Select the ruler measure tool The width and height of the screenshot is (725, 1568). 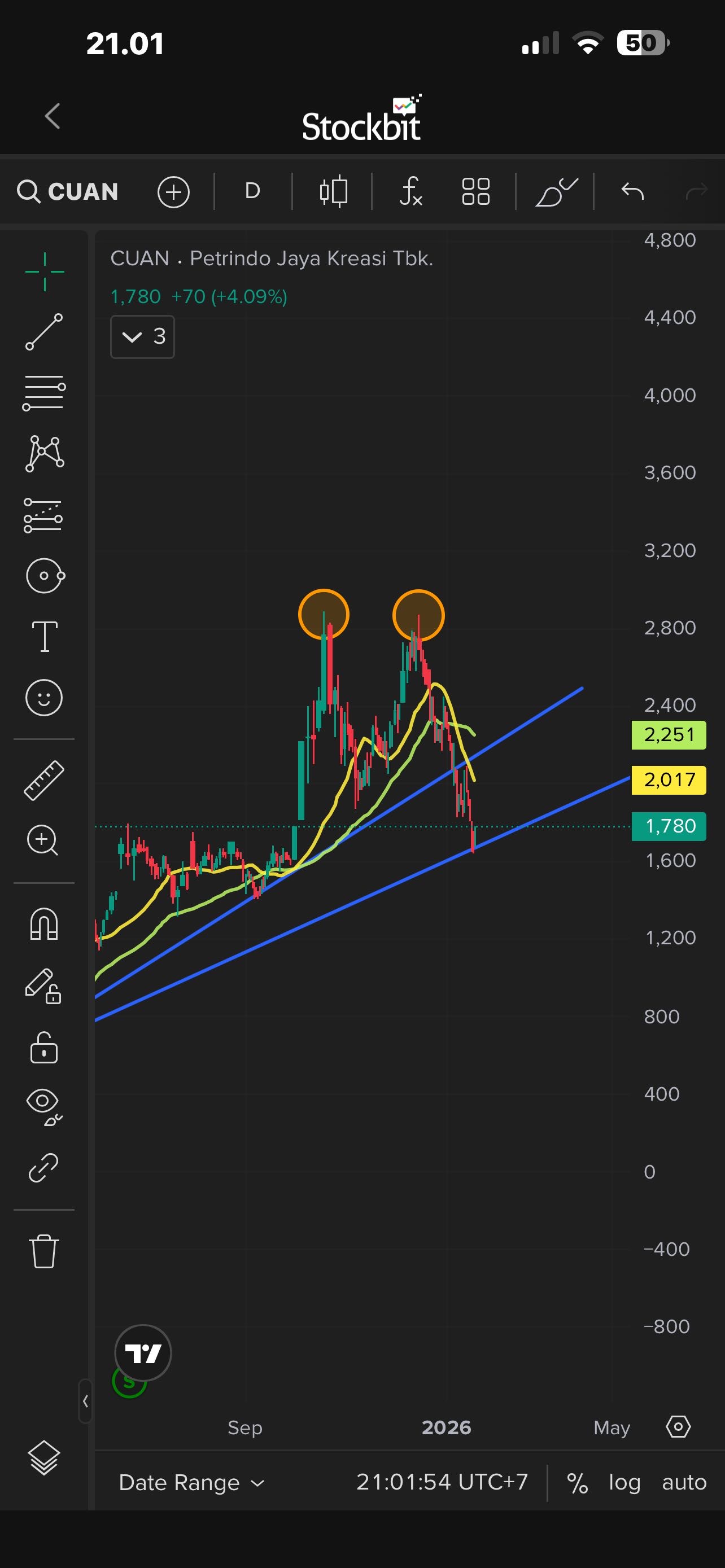point(45,781)
